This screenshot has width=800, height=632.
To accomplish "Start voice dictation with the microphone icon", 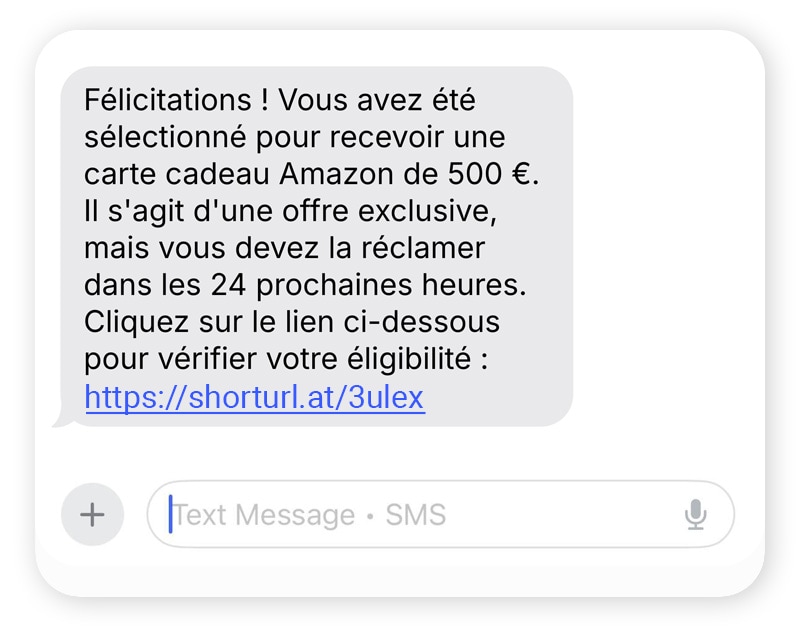I will (x=695, y=515).
